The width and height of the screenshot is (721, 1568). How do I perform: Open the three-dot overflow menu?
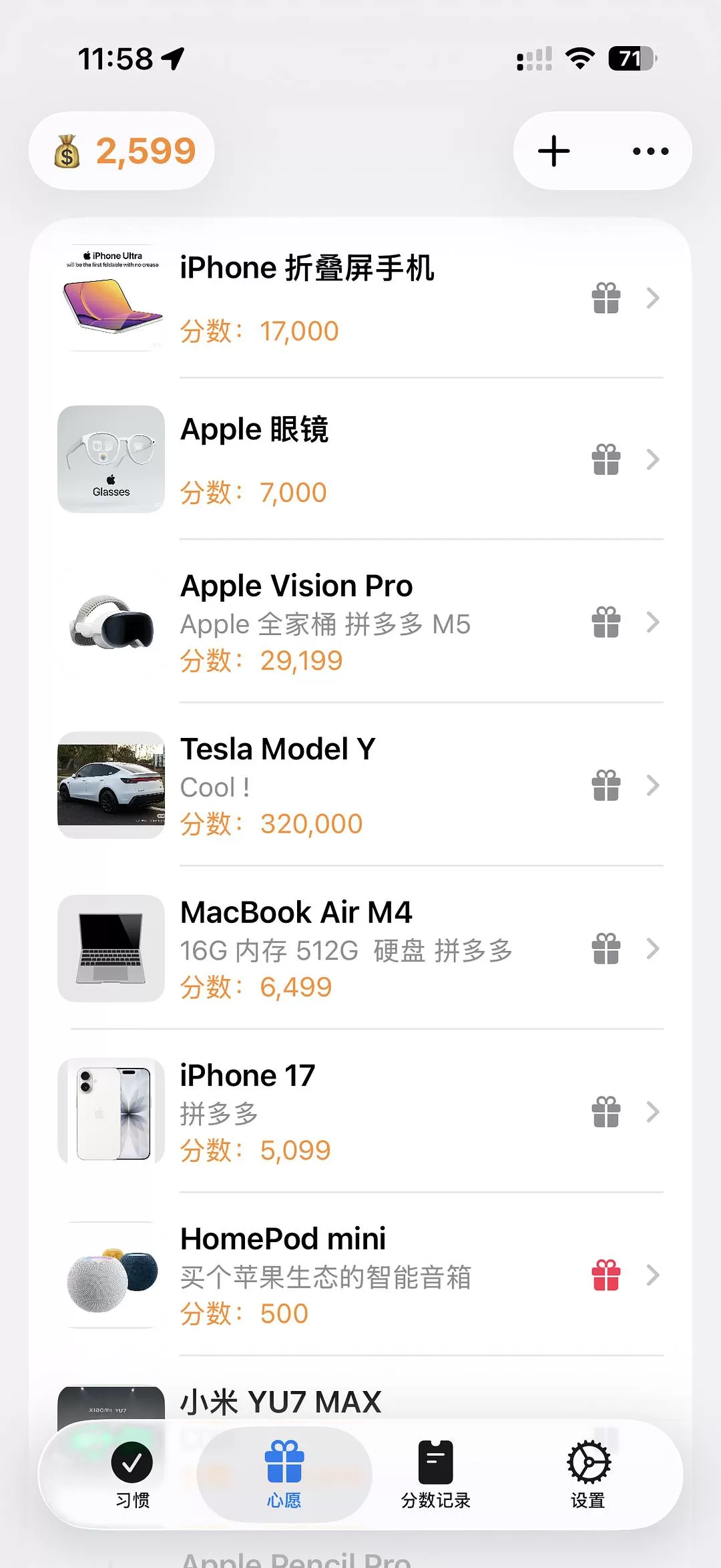coord(650,151)
